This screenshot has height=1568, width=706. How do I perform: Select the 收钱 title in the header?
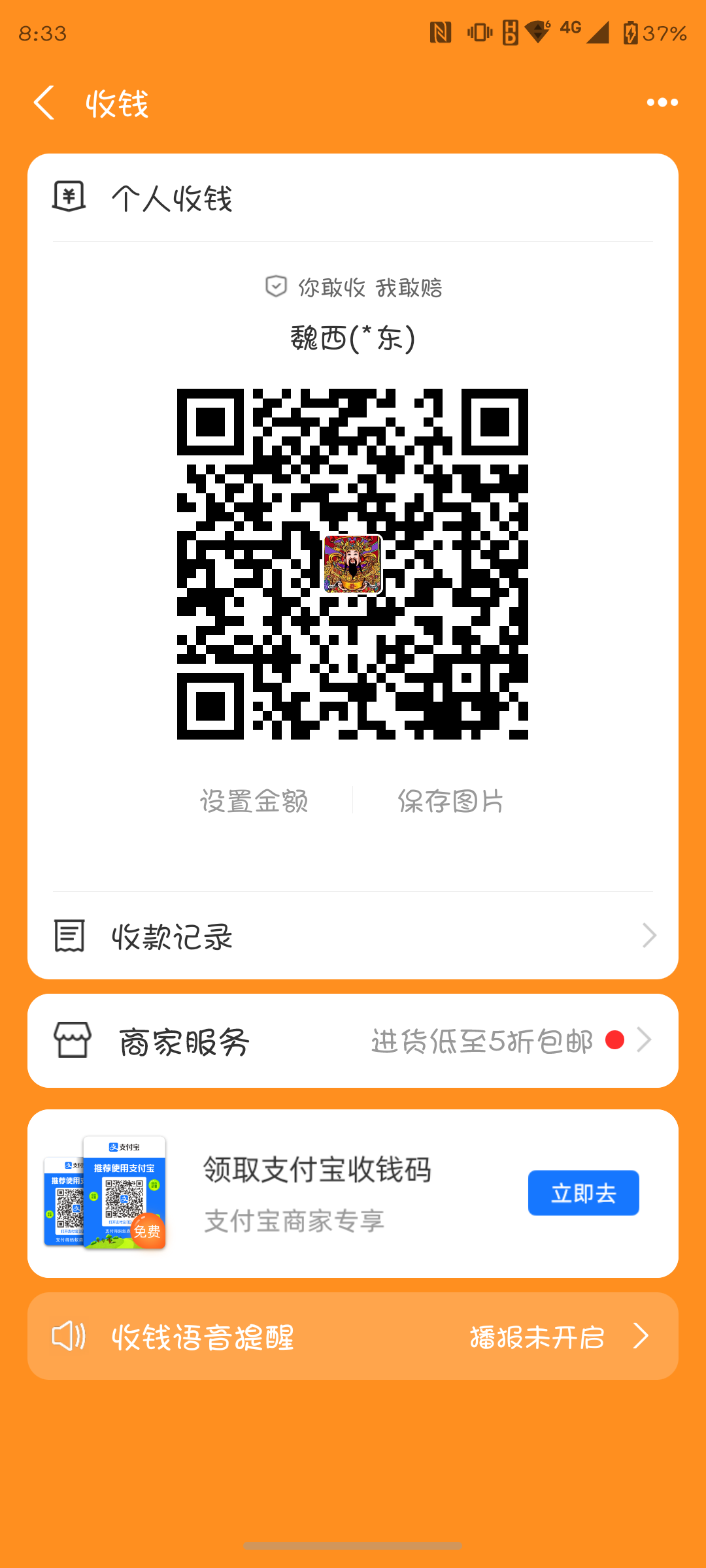coord(118,103)
